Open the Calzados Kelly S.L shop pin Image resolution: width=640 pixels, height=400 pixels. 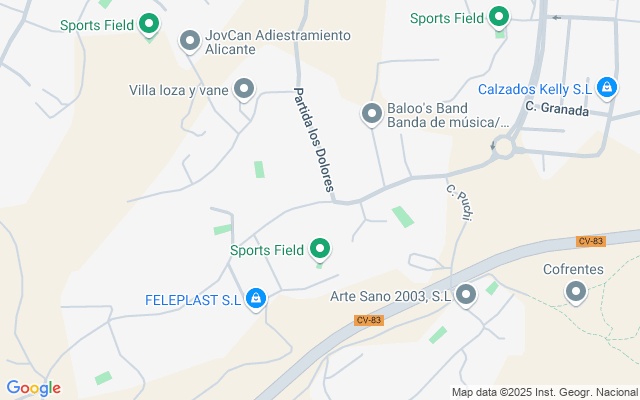[606, 89]
